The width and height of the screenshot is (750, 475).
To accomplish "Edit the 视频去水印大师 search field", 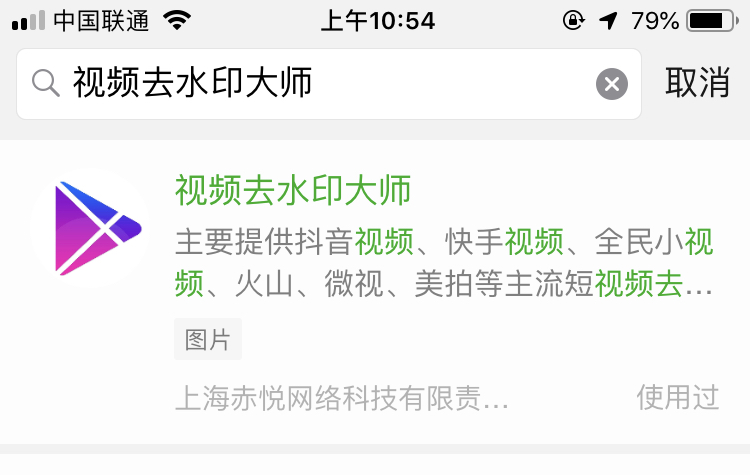I will tap(320, 84).
